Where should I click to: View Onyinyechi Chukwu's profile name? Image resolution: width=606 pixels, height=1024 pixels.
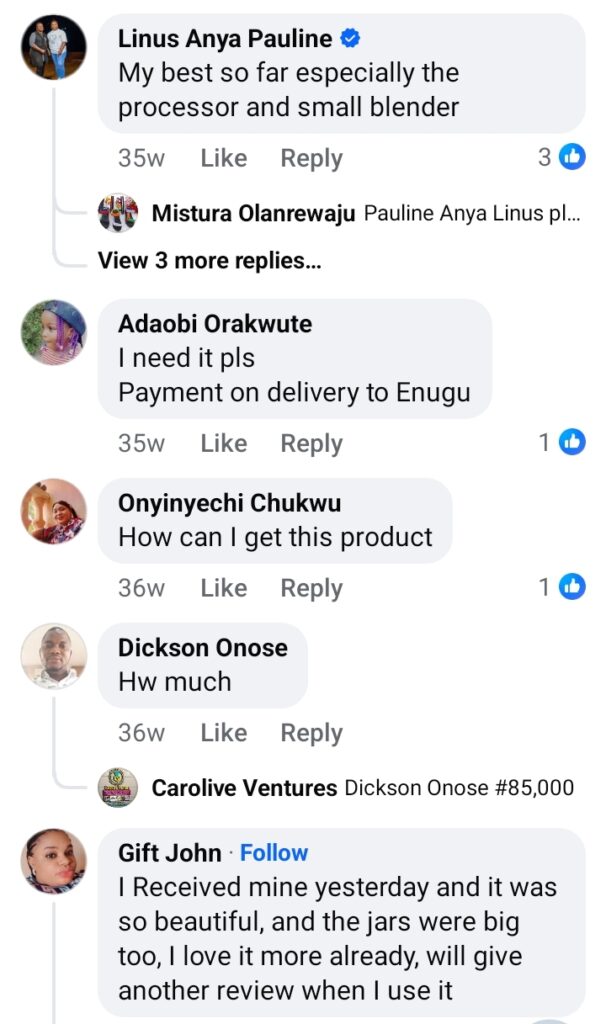click(x=229, y=503)
